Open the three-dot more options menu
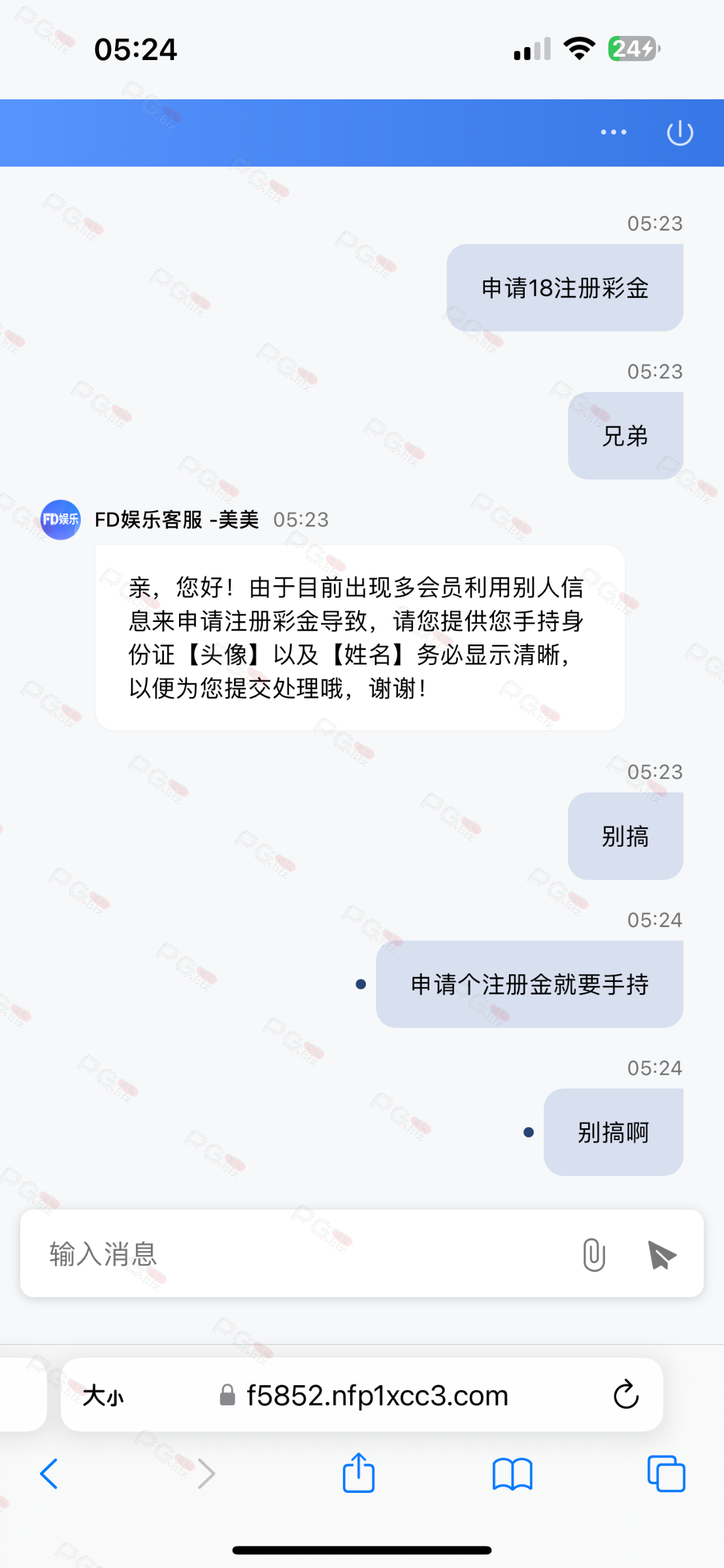Image resolution: width=724 pixels, height=1568 pixels. click(614, 133)
